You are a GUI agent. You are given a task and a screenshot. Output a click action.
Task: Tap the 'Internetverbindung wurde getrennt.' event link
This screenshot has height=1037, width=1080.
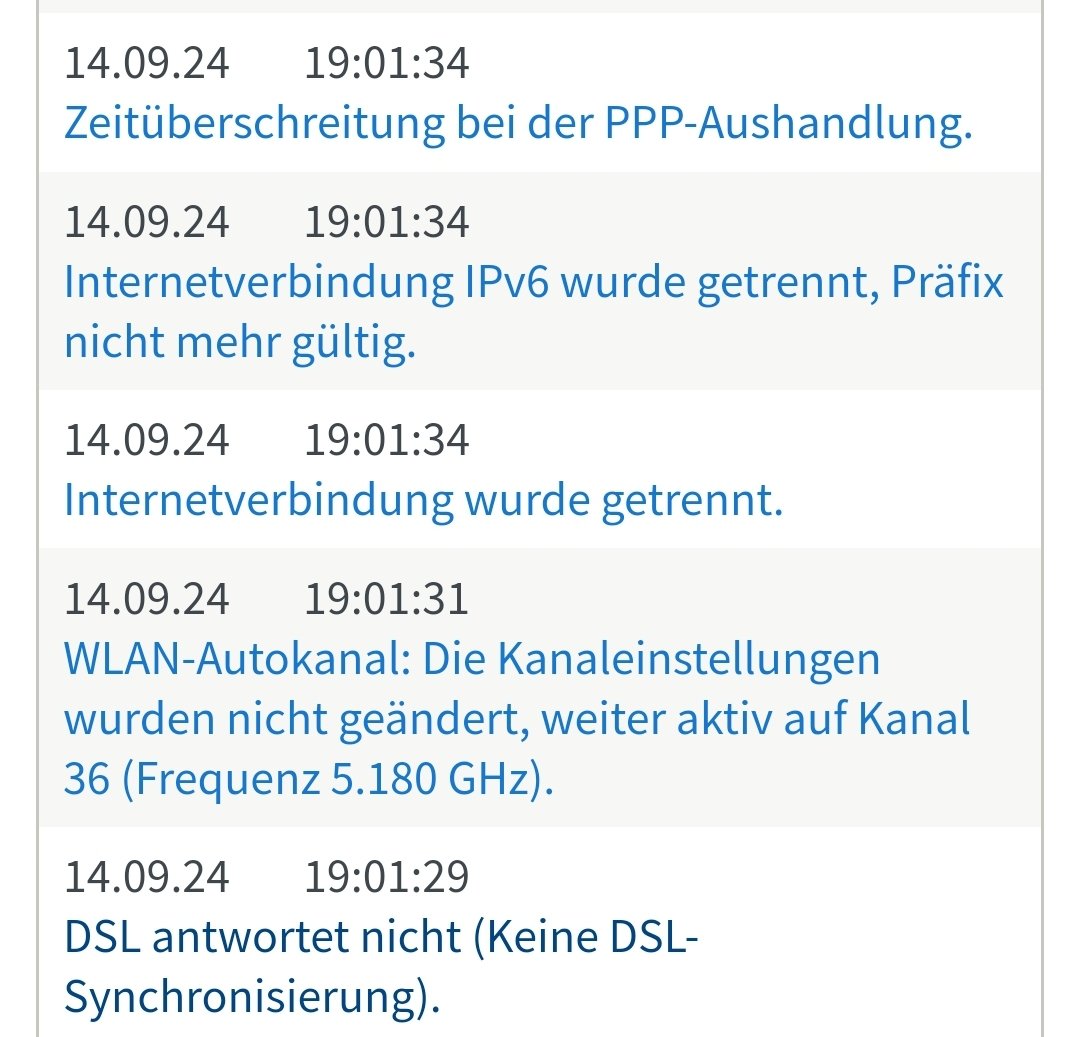tap(423, 500)
